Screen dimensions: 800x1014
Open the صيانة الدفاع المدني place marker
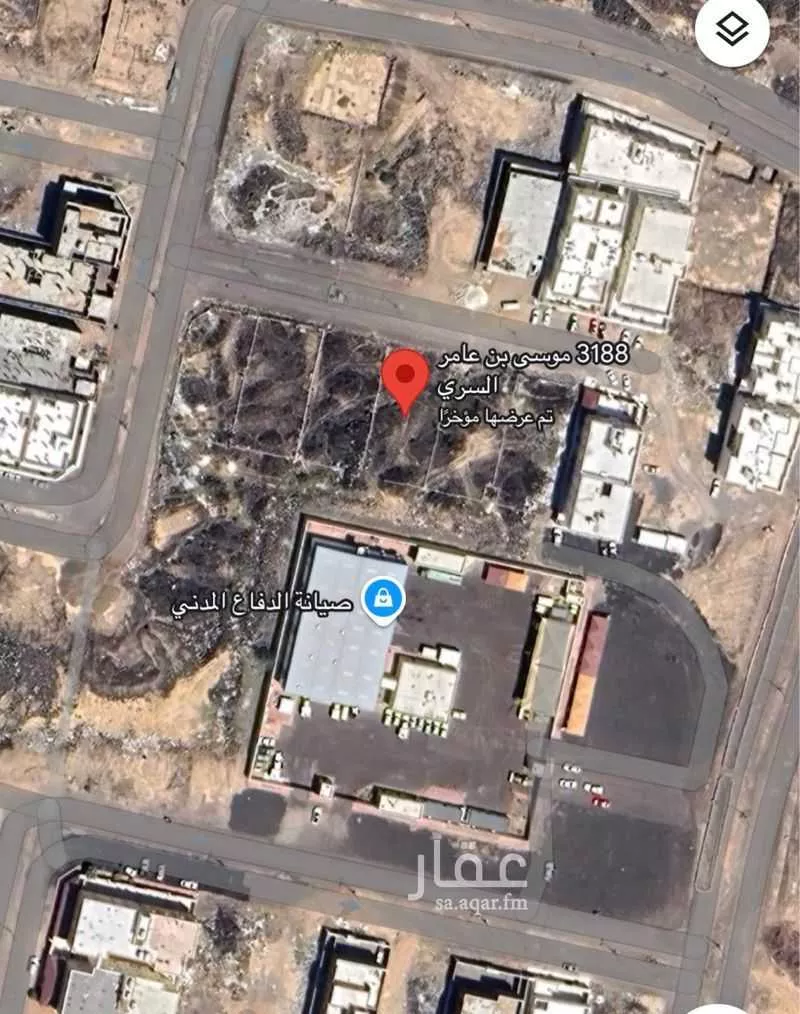(x=380, y=602)
